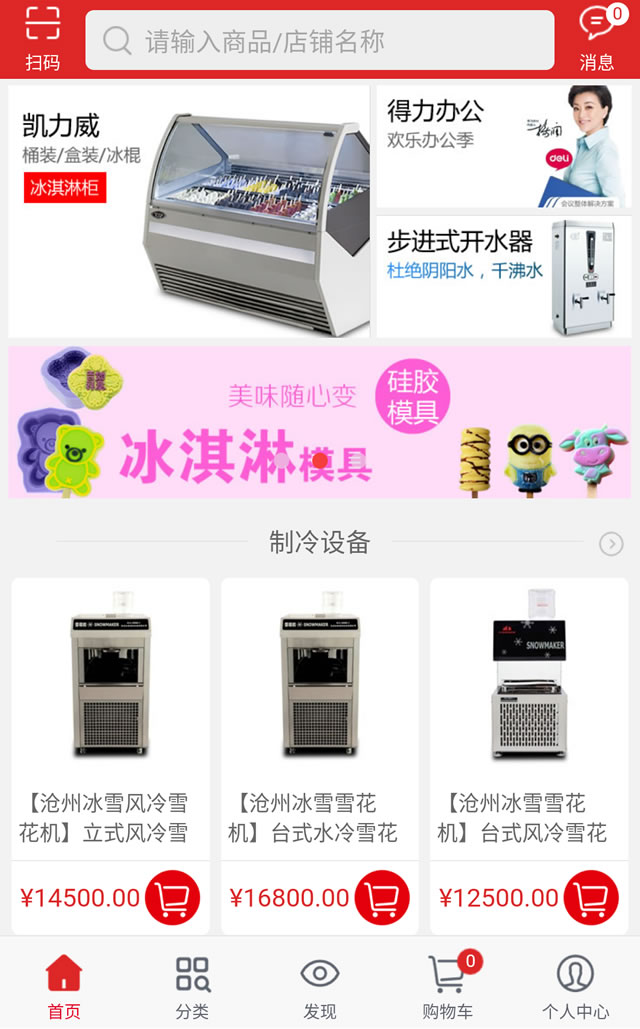Open the 个人中心 tab
Viewport: 640px width, 1029px height.
tap(575, 985)
